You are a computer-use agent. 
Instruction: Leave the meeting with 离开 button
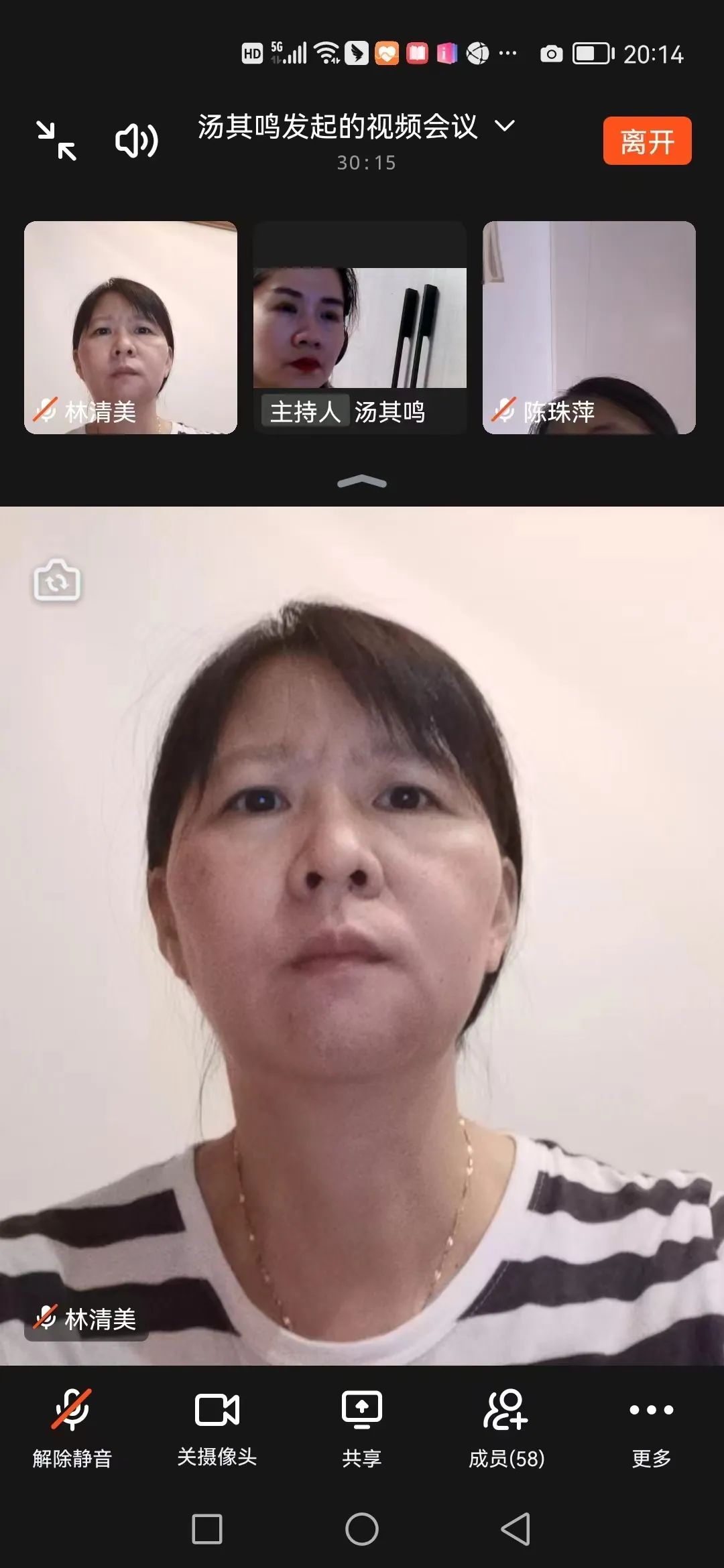point(647,141)
